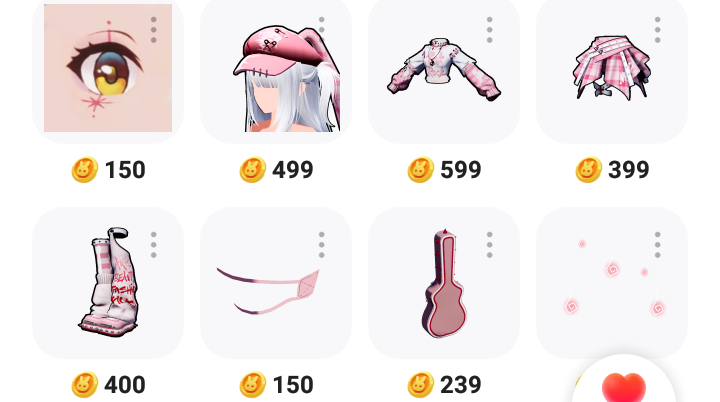
Task: Open the pink swirl sparkles effect item
Action: (x=612, y=283)
